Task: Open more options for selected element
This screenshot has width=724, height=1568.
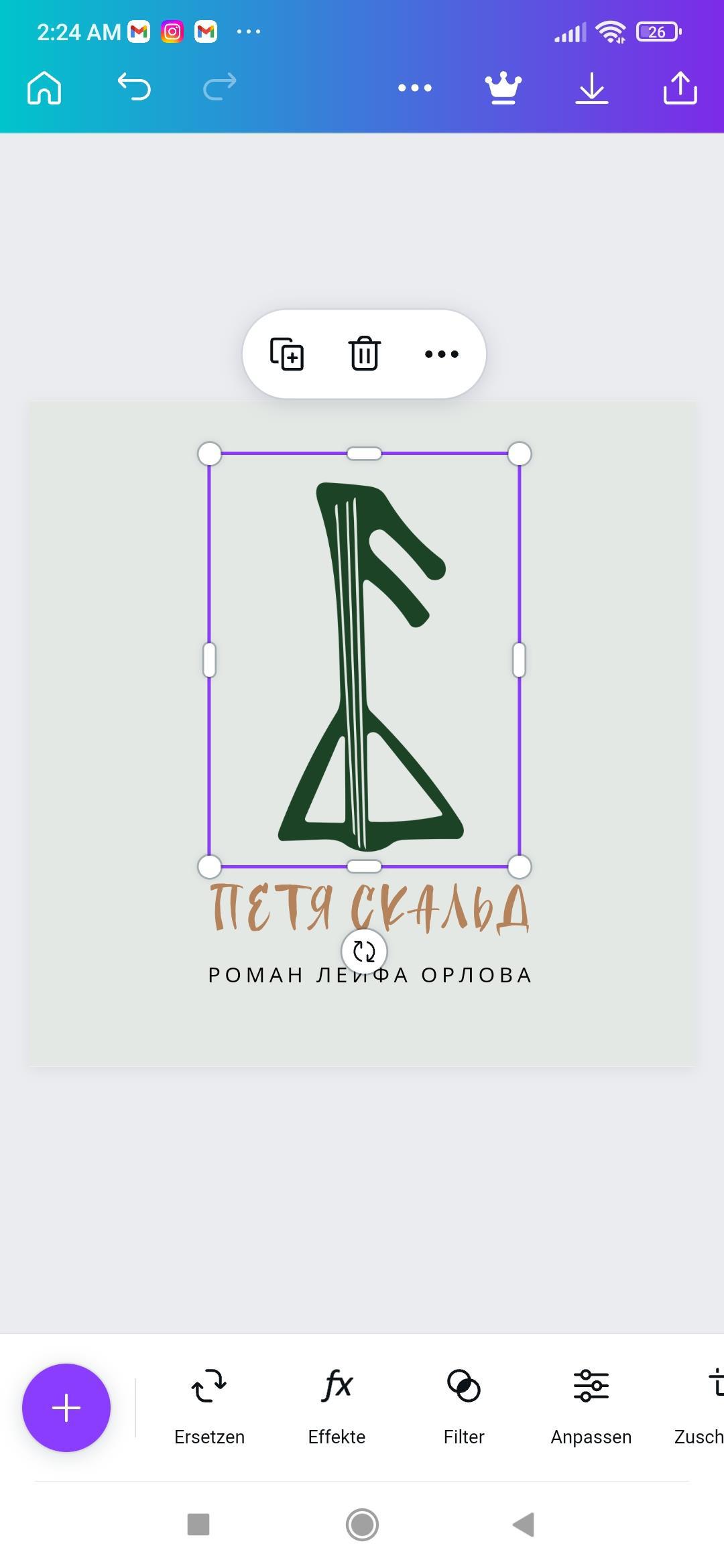Action: pos(442,354)
